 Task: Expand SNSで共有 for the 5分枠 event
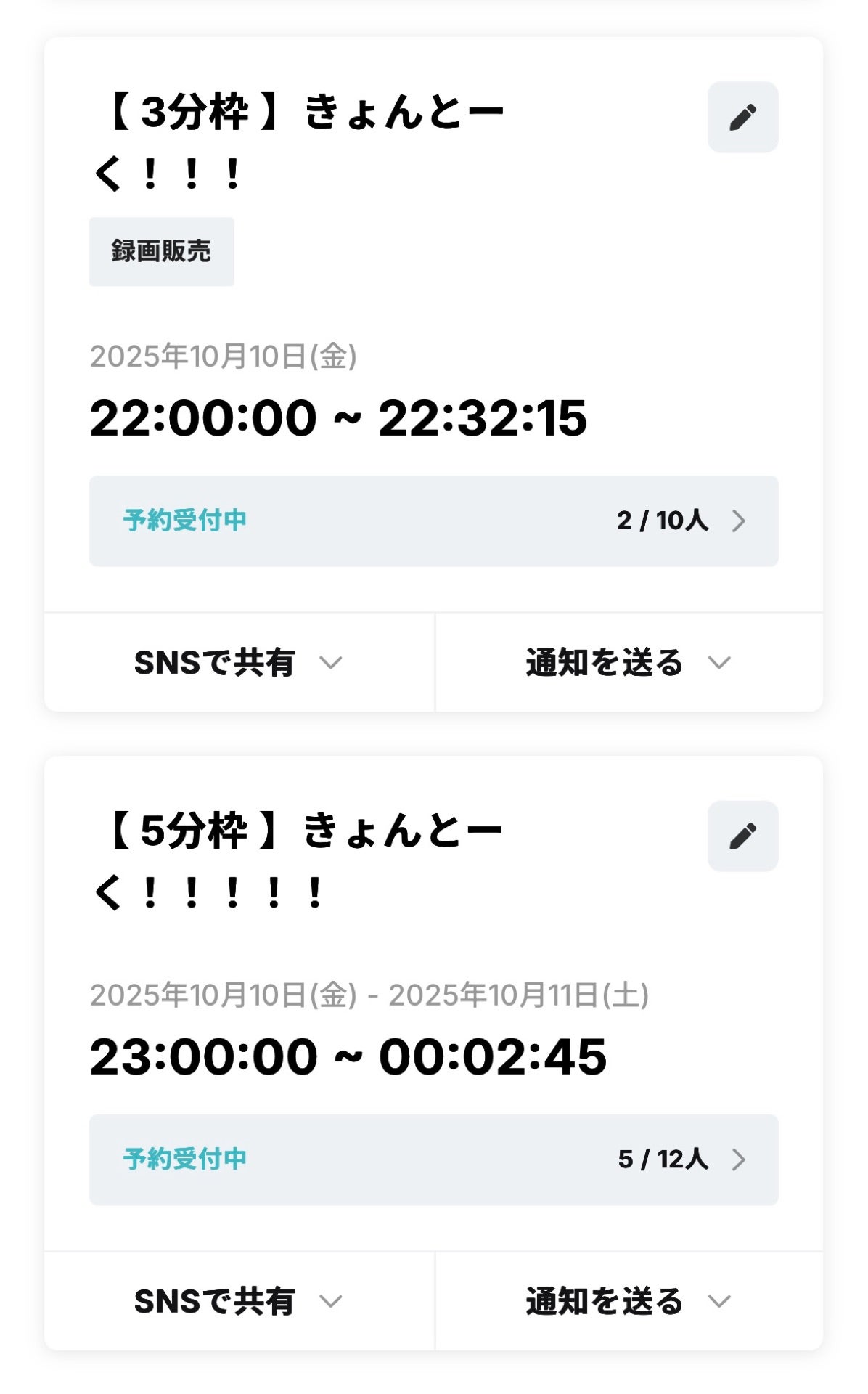[x=239, y=1302]
